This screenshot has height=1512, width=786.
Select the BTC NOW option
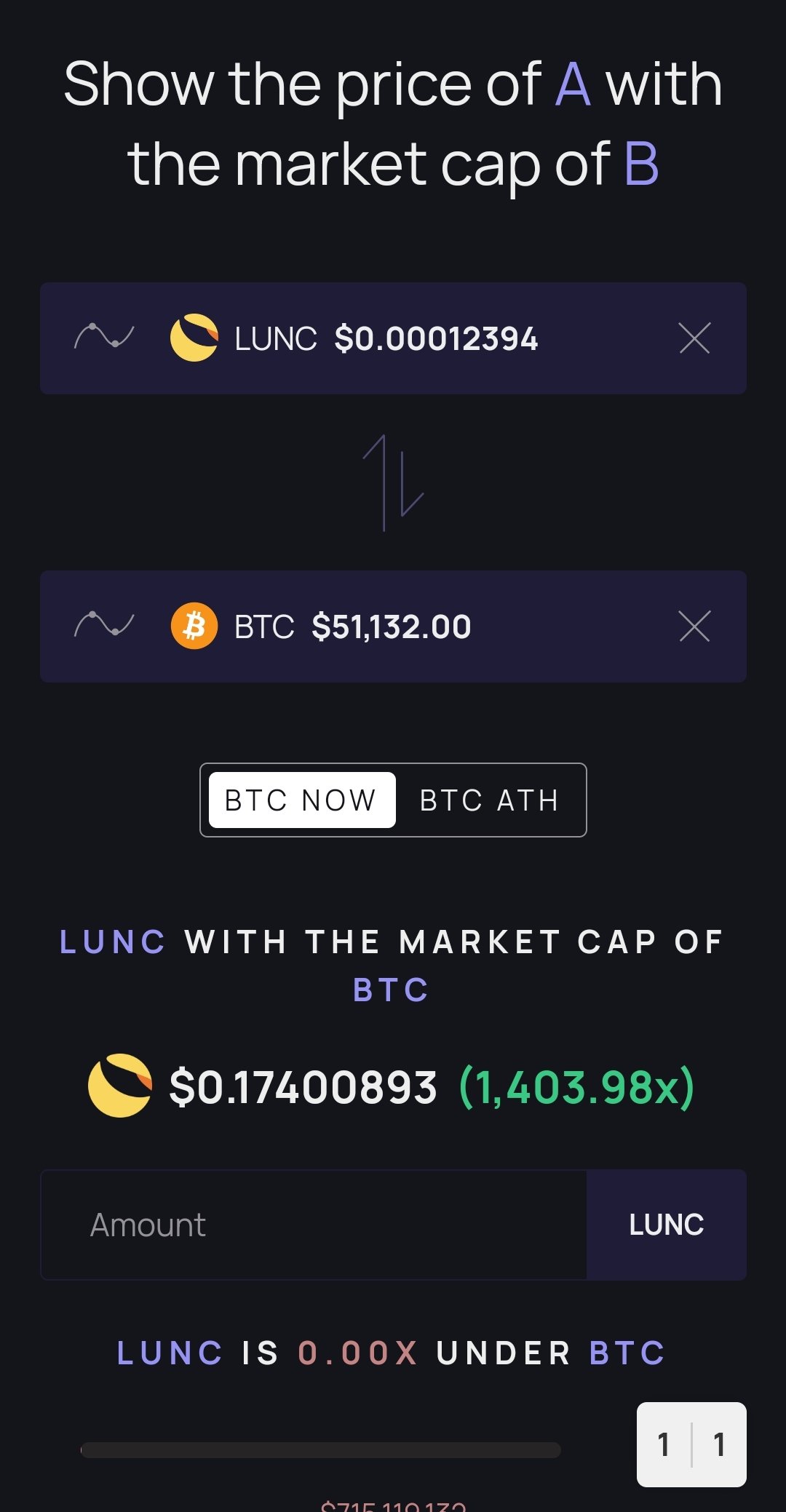pos(302,800)
